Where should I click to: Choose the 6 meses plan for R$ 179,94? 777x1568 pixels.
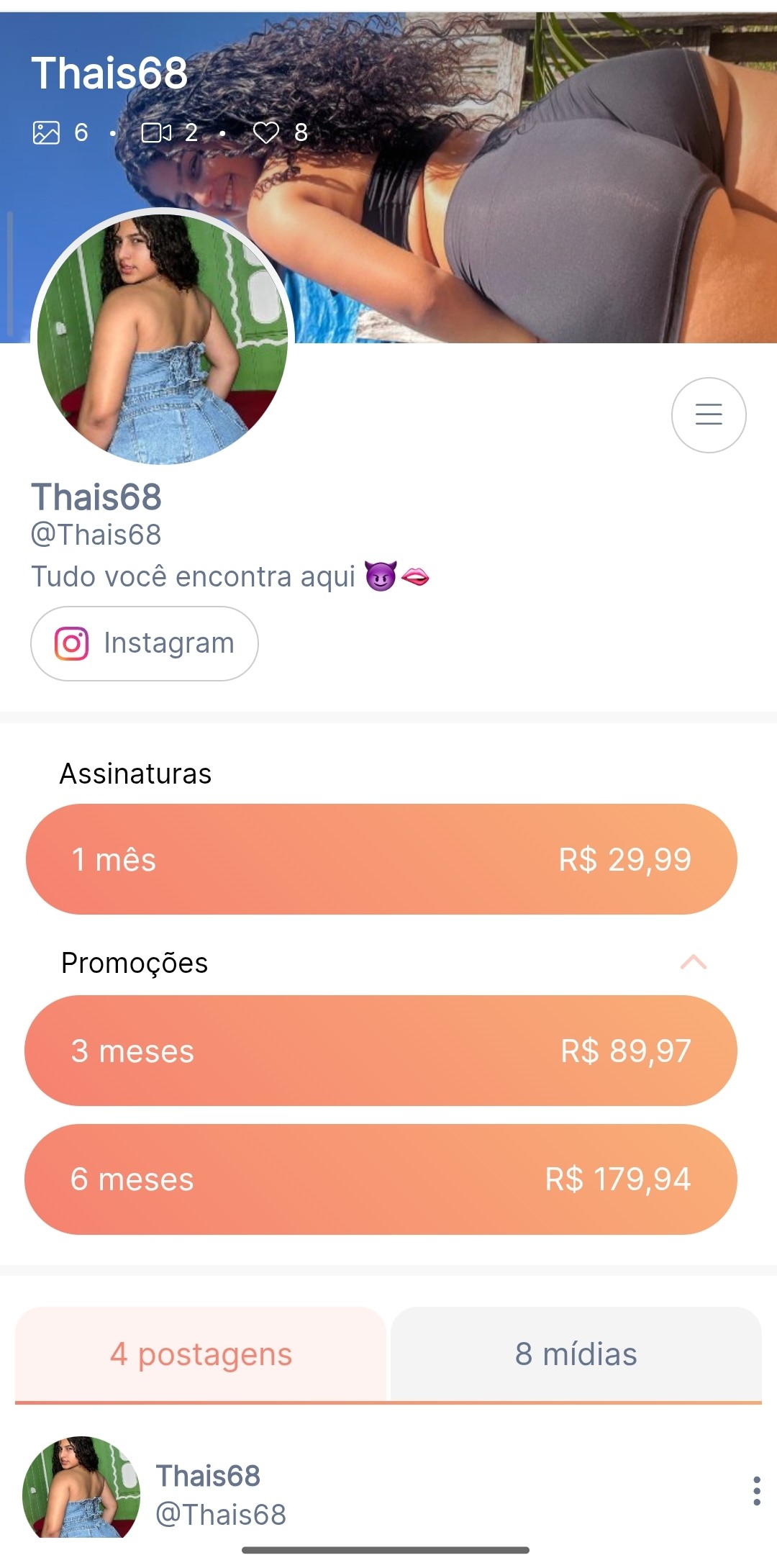pyautogui.click(x=381, y=1179)
